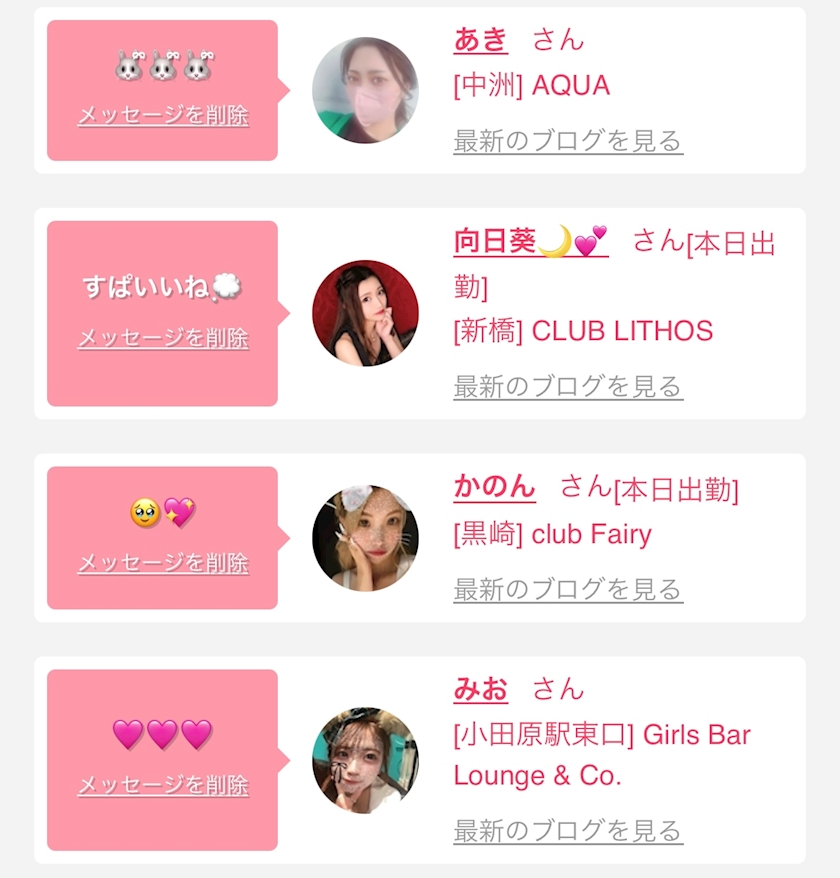Open あき's profile name link
Screen dimensions: 840x878
[481, 39]
